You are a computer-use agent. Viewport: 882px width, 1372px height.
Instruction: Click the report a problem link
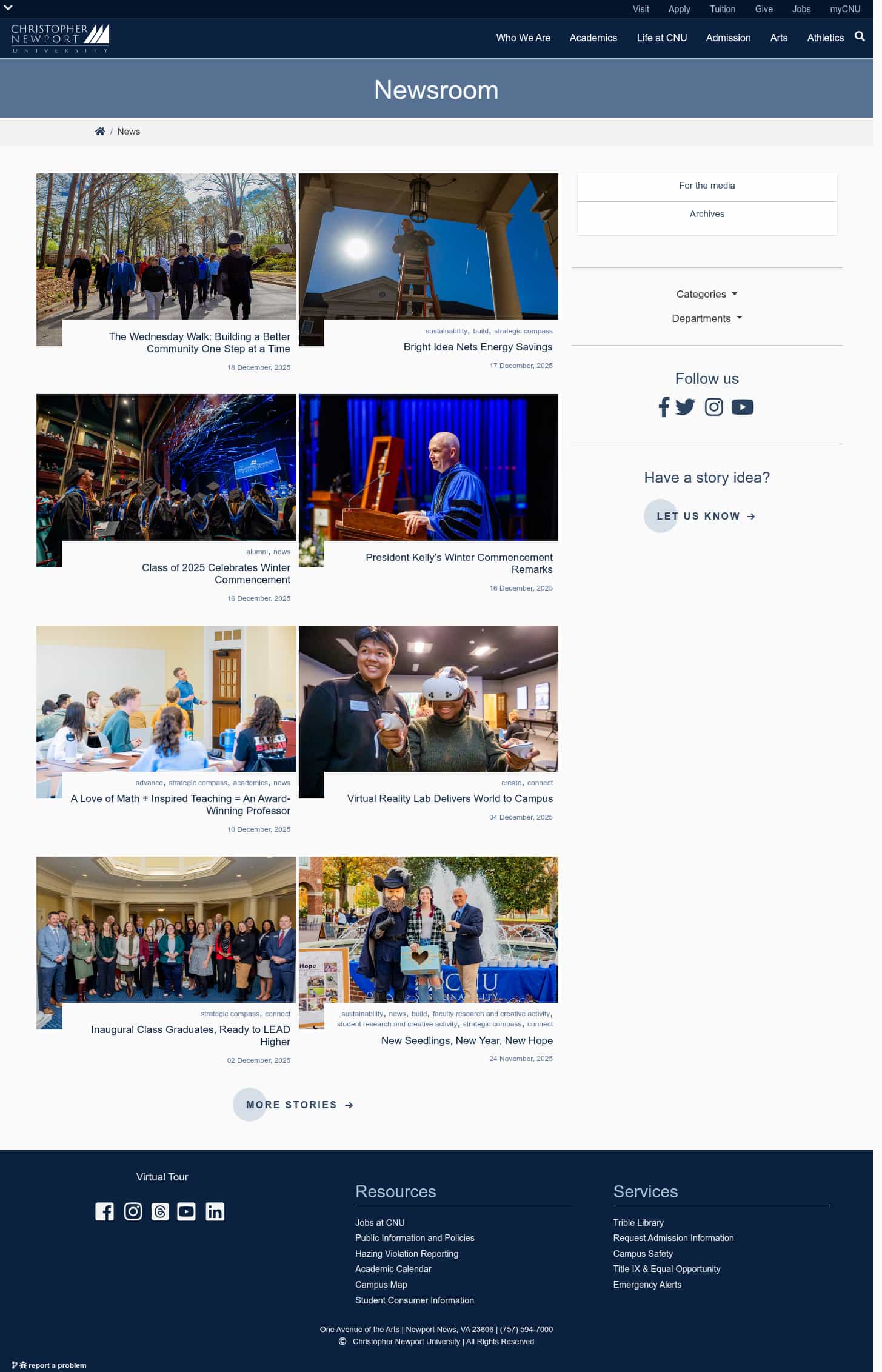click(x=58, y=1365)
